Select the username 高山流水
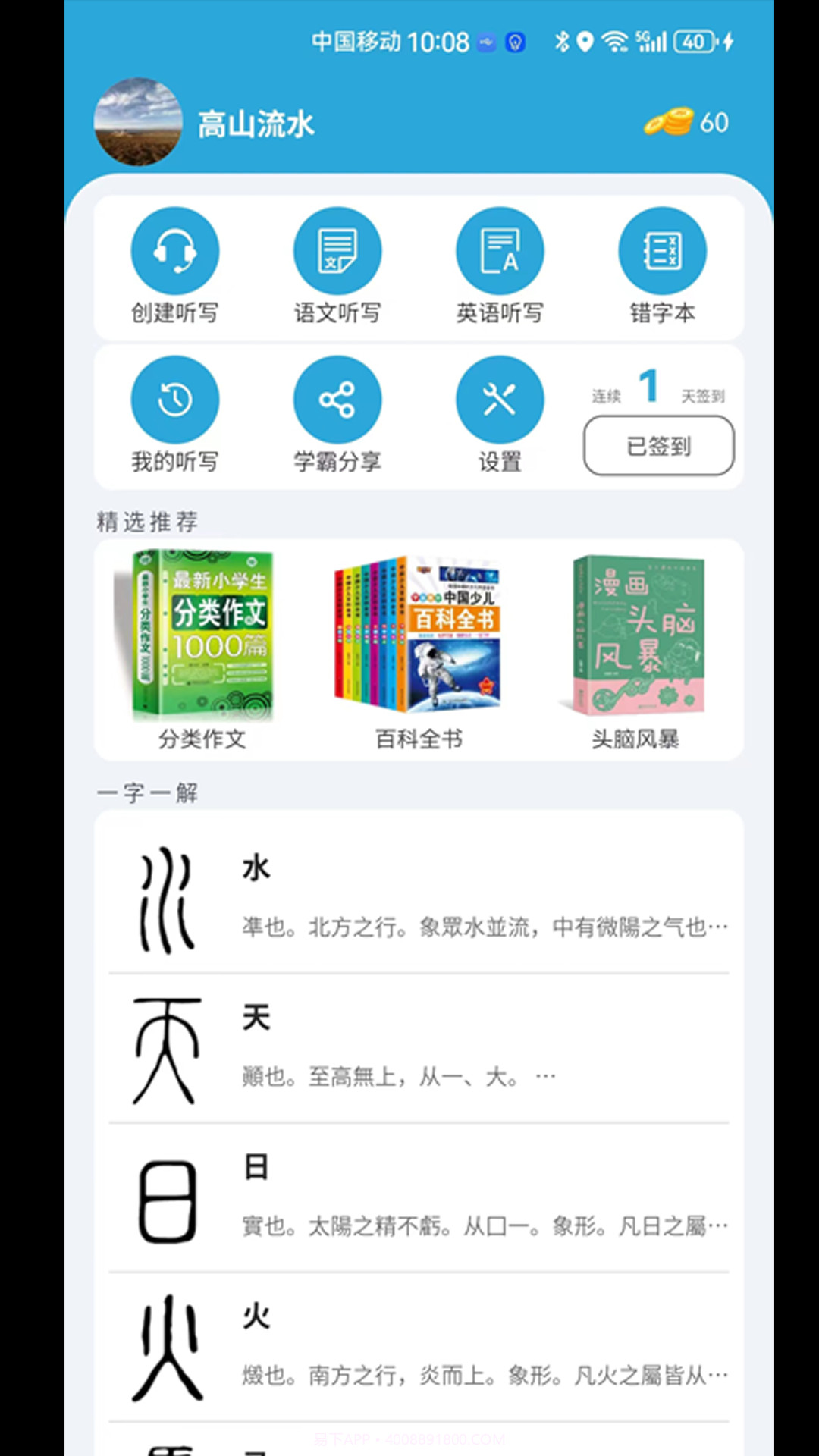 (x=256, y=124)
